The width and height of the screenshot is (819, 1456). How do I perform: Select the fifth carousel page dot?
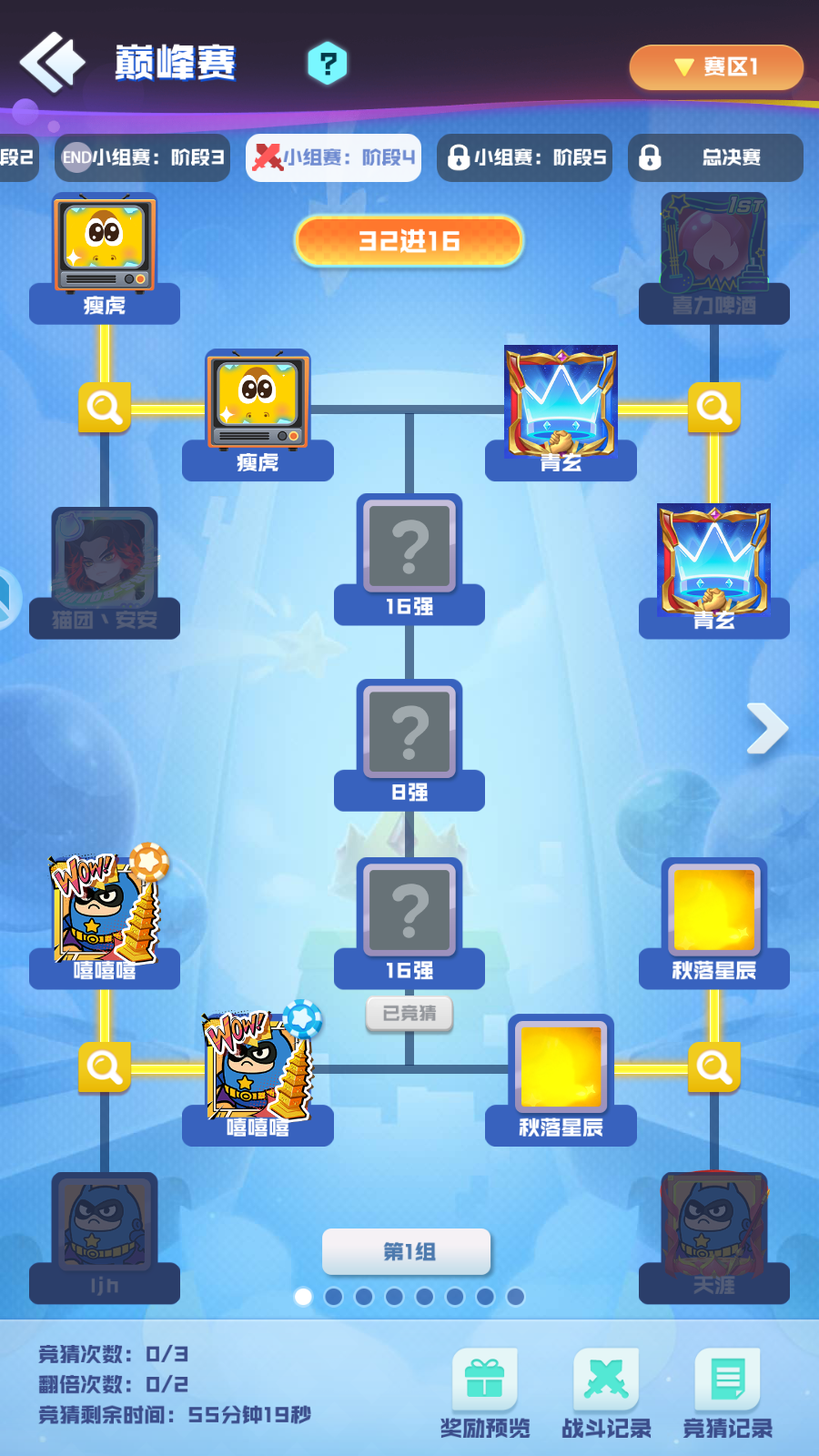(x=424, y=1298)
